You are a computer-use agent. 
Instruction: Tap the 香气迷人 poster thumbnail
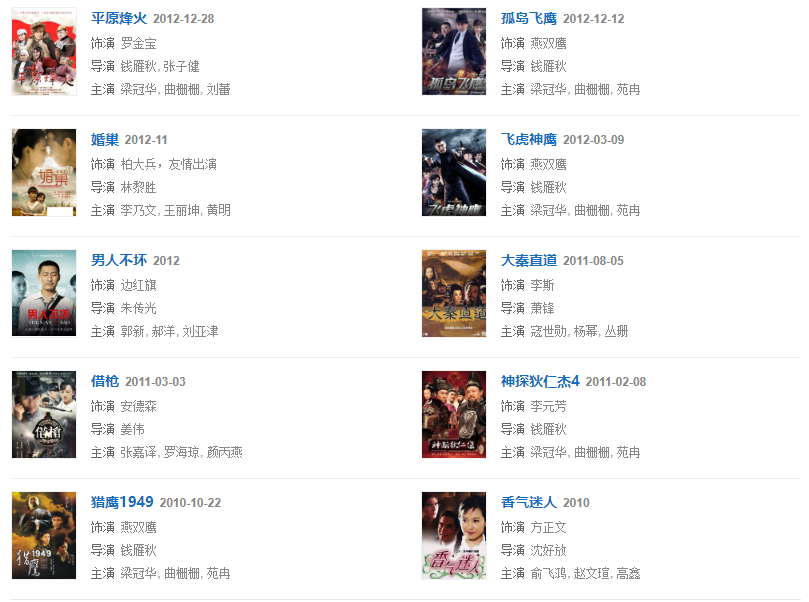[x=454, y=536]
